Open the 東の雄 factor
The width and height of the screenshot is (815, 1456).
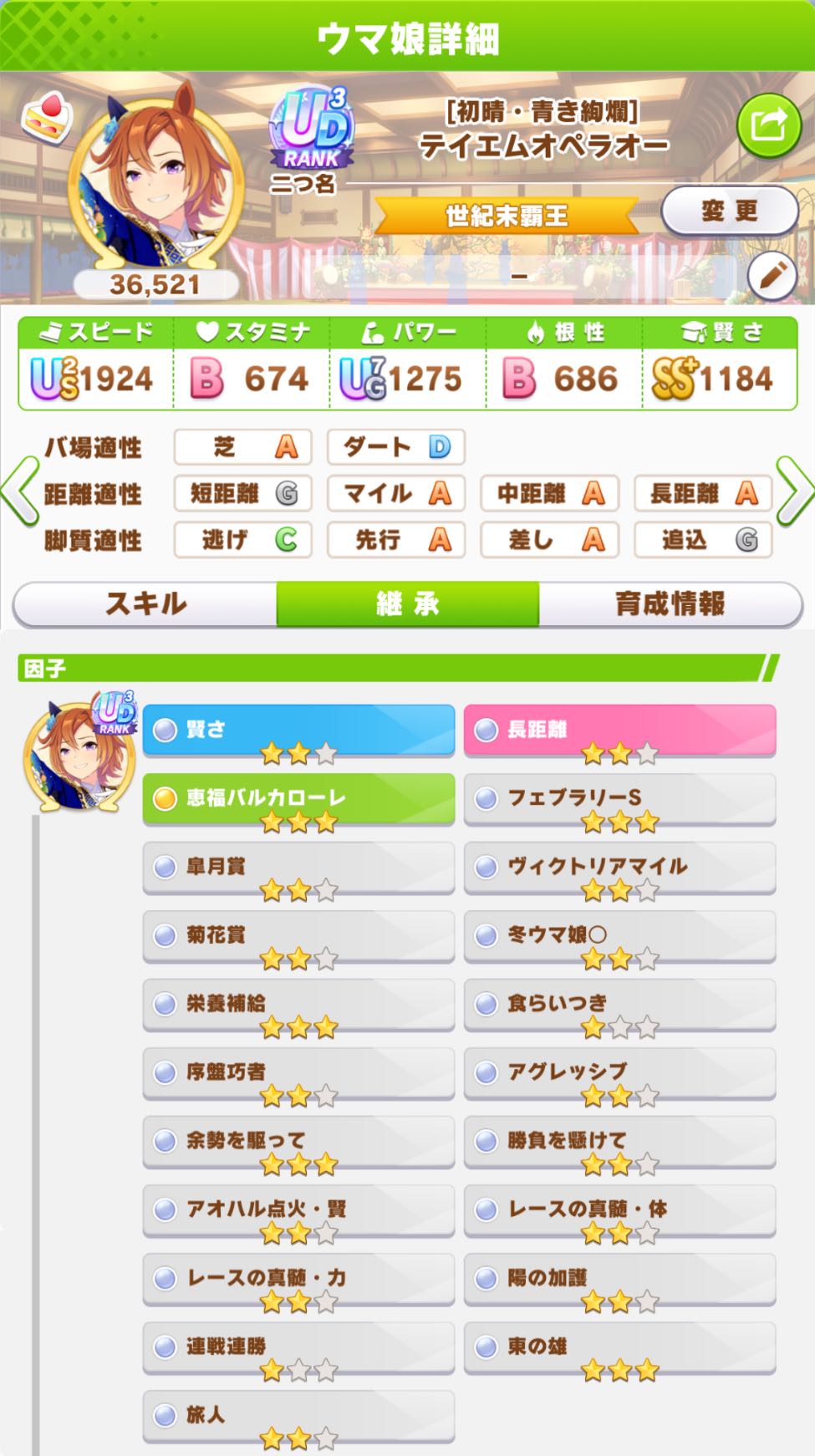click(619, 1347)
